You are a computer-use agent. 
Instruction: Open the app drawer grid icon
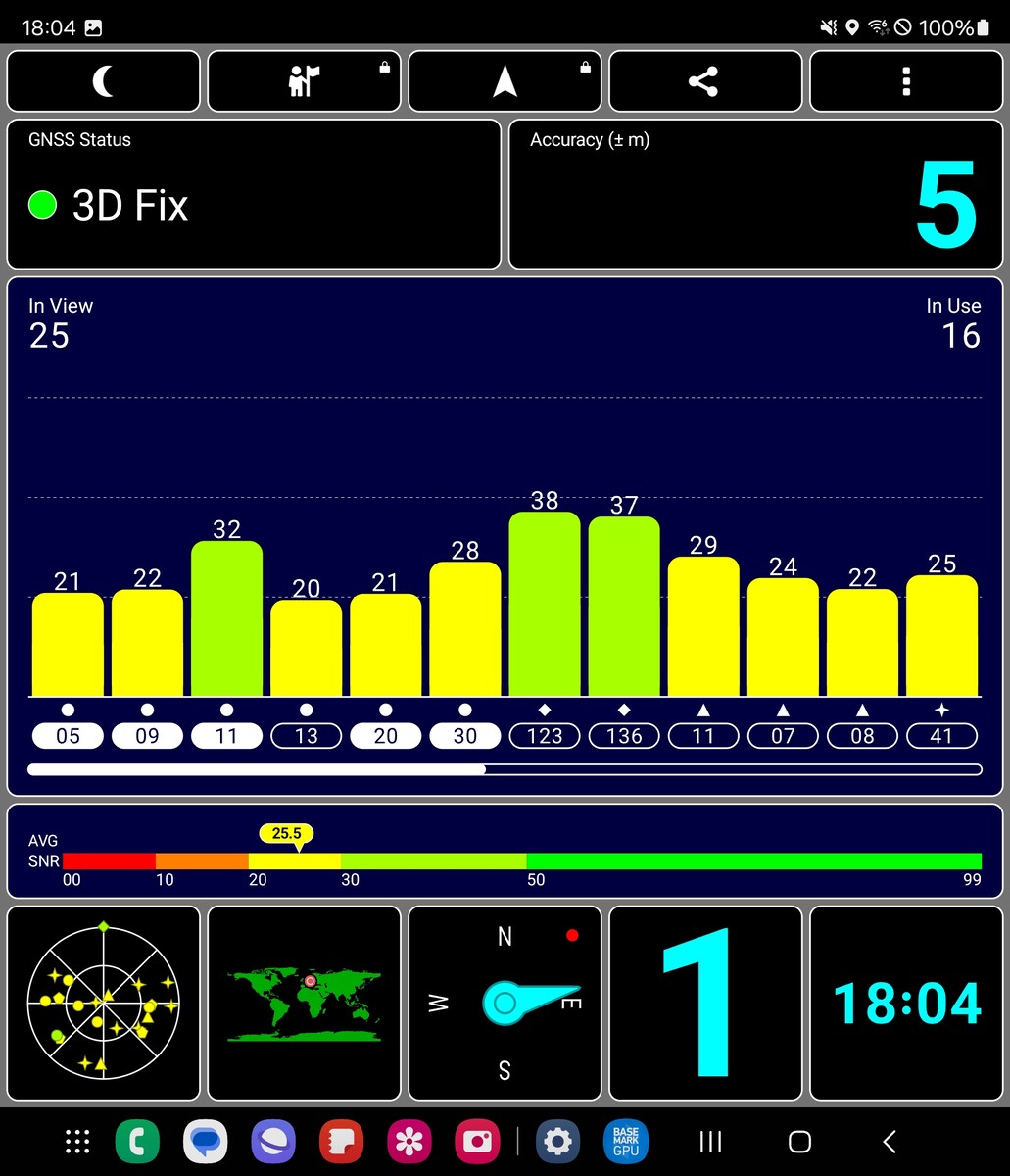77,1142
